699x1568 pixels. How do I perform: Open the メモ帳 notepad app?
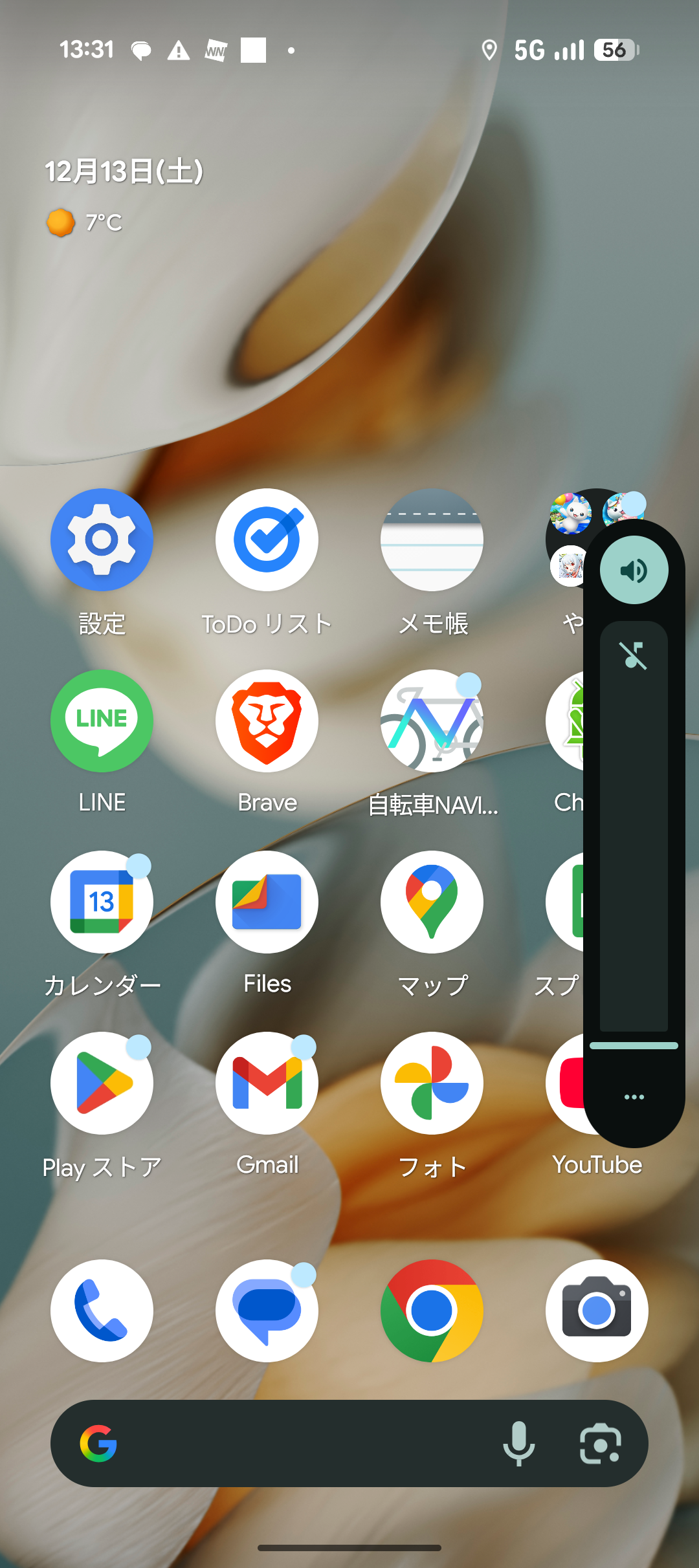point(432,539)
